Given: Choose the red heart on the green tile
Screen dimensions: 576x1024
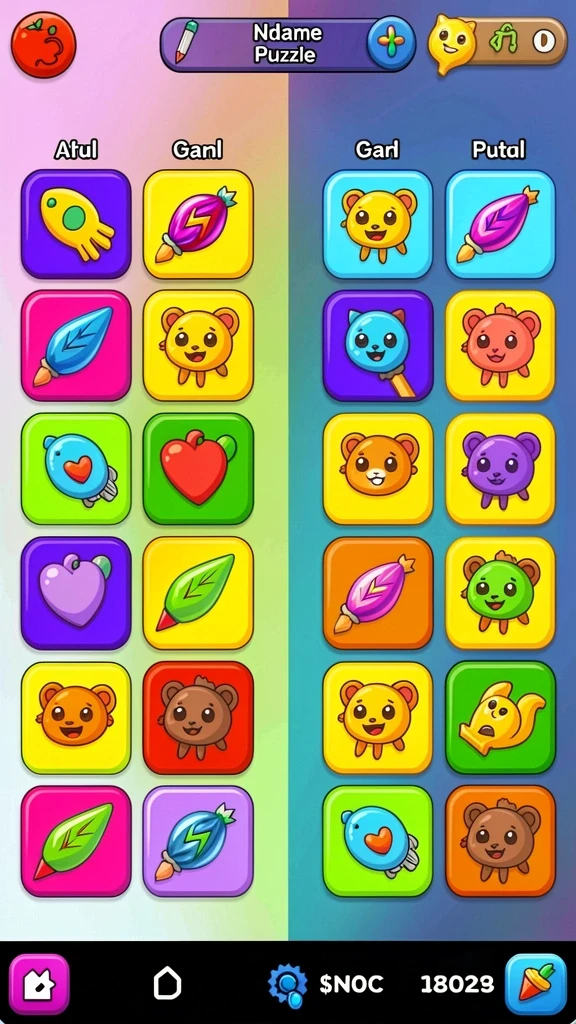Looking at the screenshot, I should 198,468.
